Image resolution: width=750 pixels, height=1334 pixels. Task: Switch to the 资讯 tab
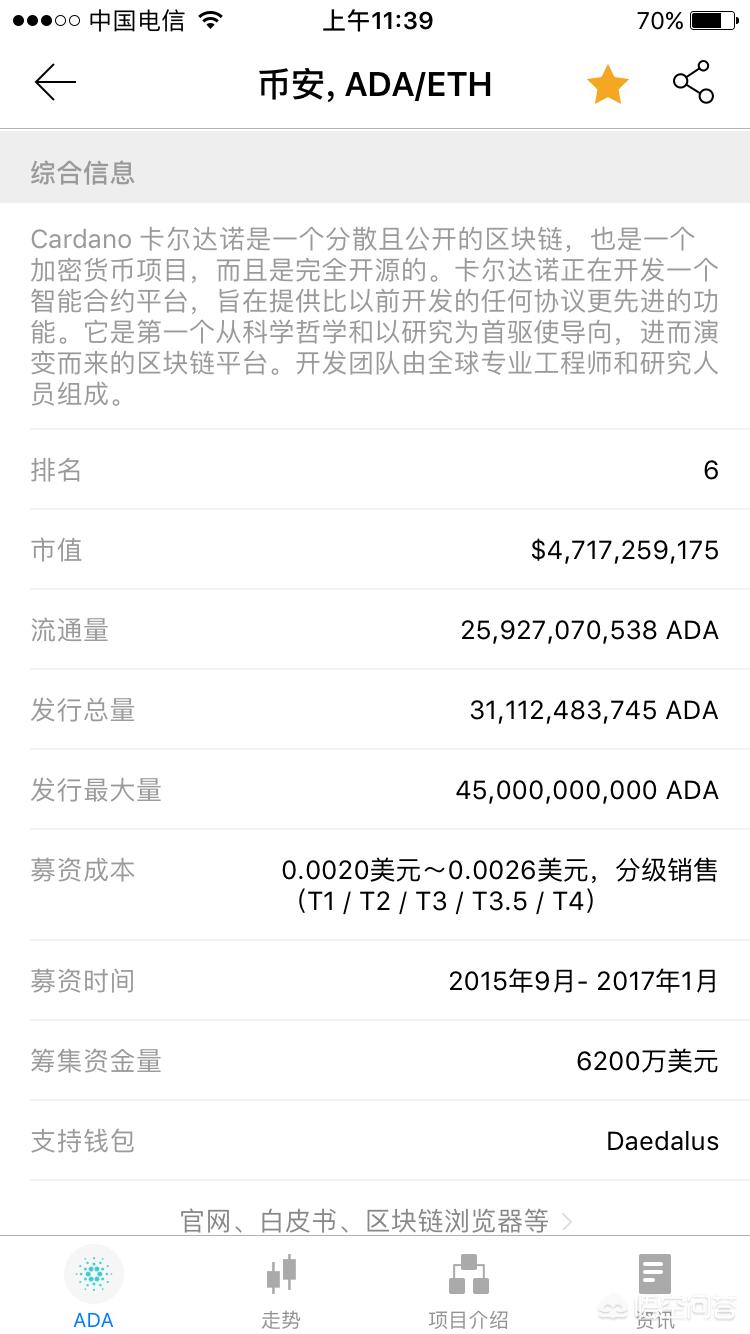coord(655,1288)
